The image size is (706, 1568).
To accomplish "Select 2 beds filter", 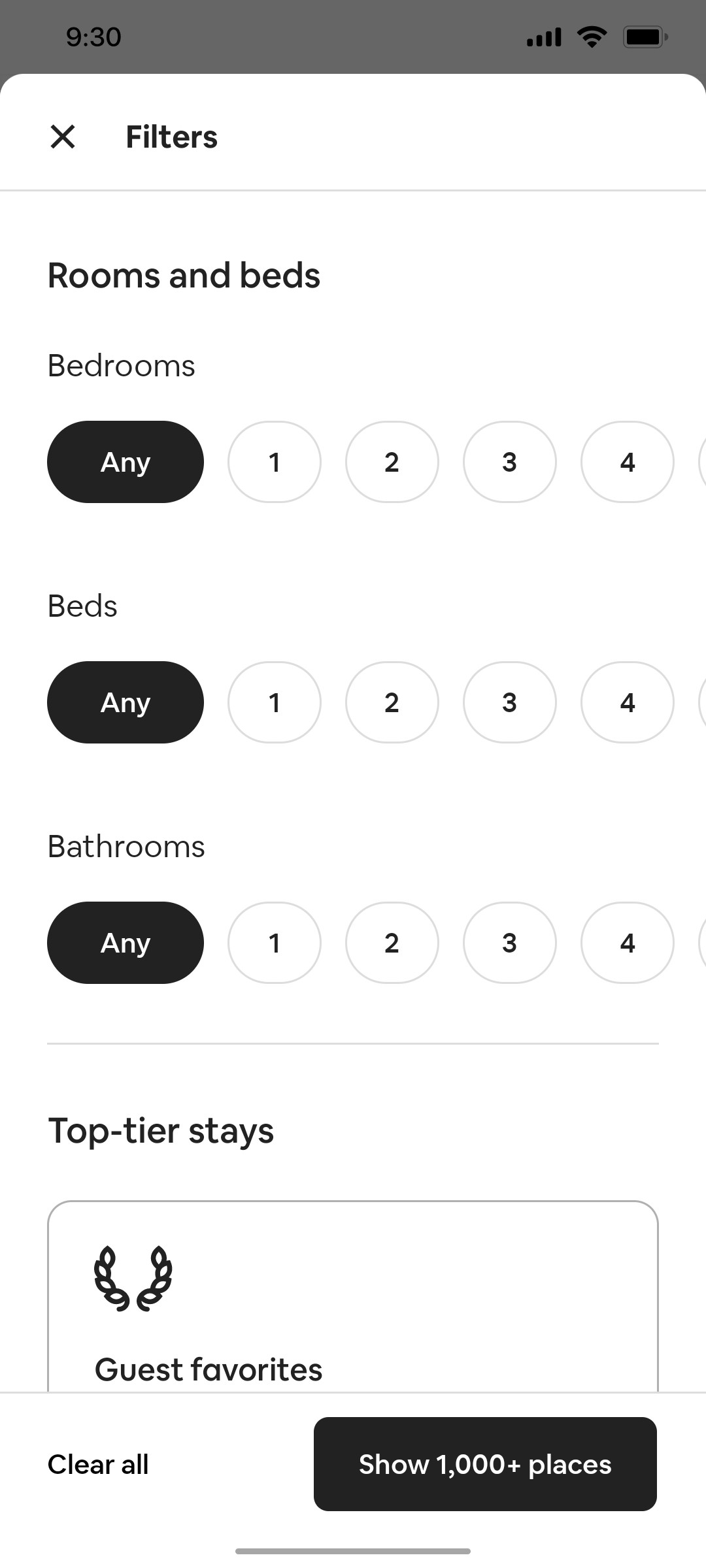I will pos(392,702).
